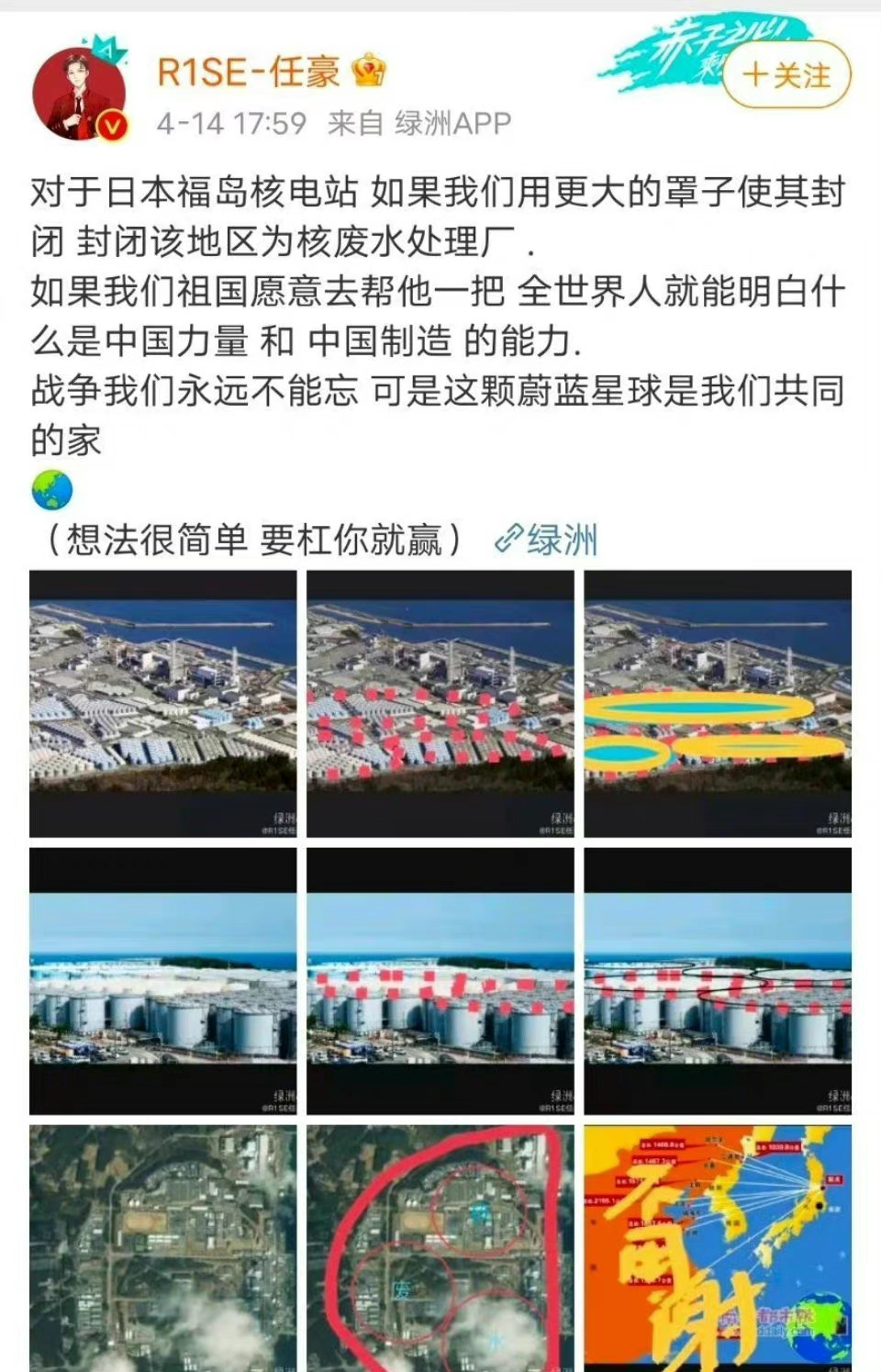Open the unmarked storage tanks close-up

click(x=162, y=980)
